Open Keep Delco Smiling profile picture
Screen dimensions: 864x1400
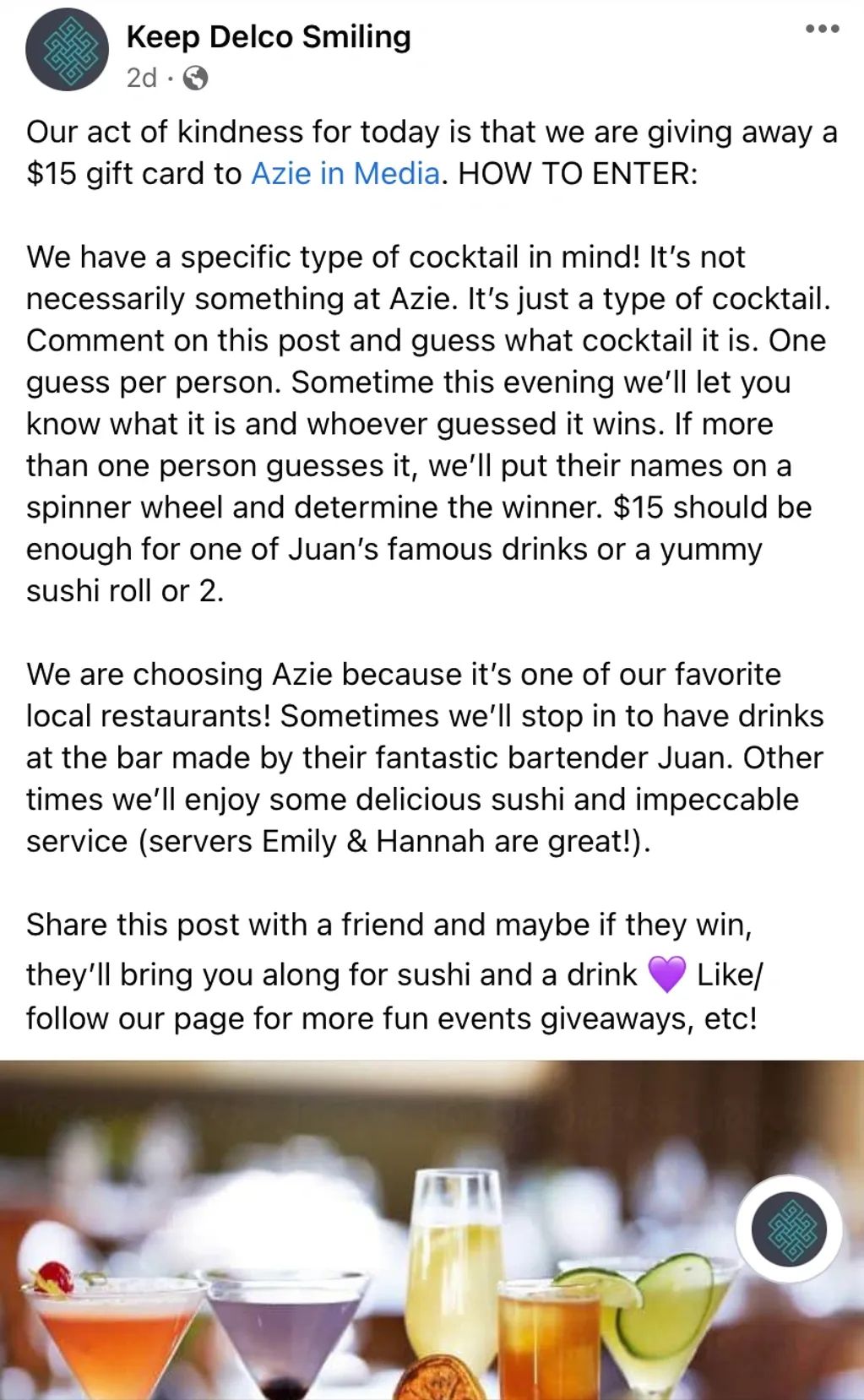[x=68, y=51]
